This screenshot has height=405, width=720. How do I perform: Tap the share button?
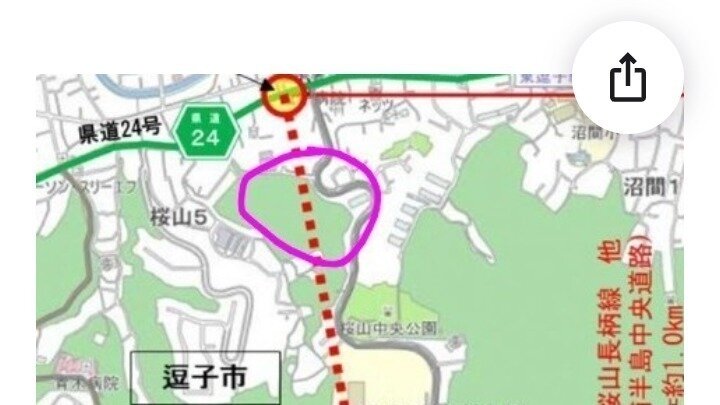point(628,77)
